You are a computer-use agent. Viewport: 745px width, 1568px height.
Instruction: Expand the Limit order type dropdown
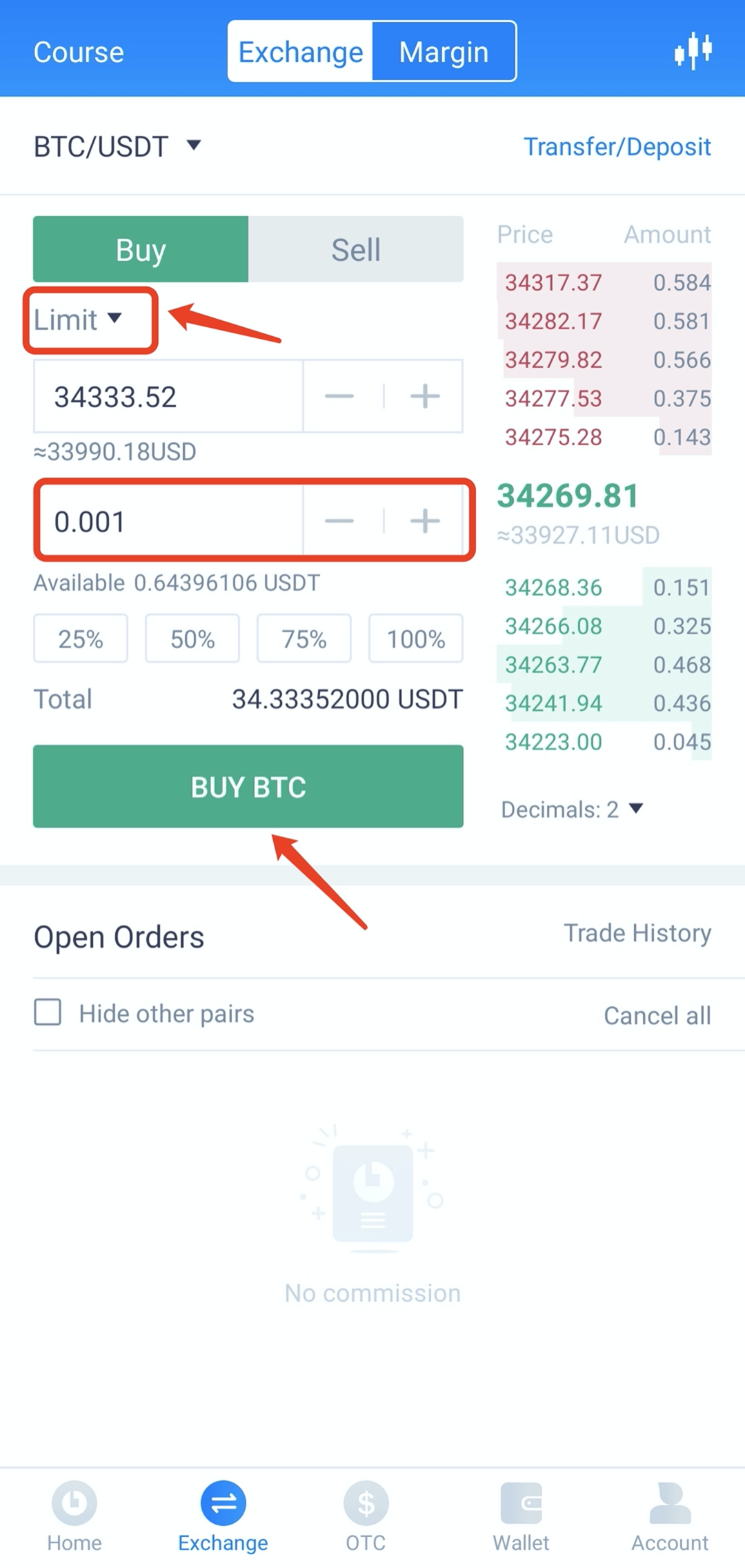(78, 320)
